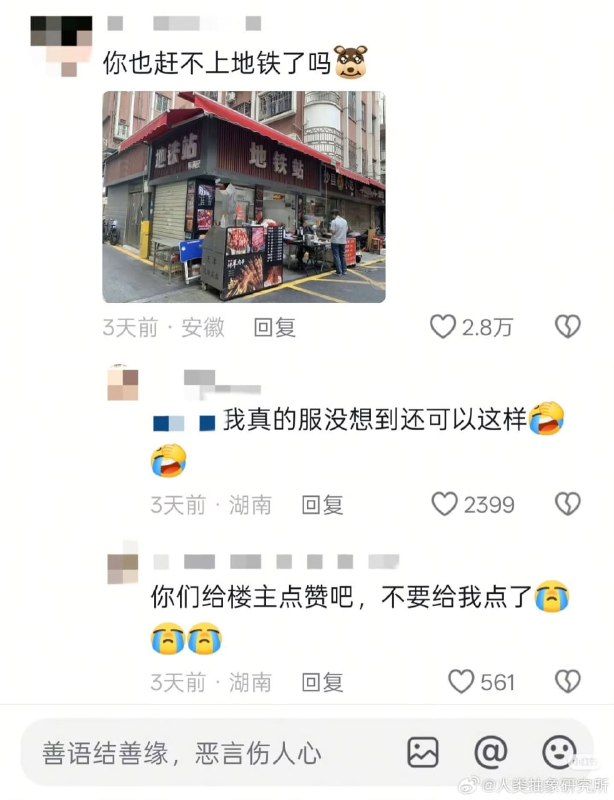Viewport: 614px width, 800px height.
Task: Reply to the 我真的服没想到还可以这样 comment
Action: click(322, 505)
